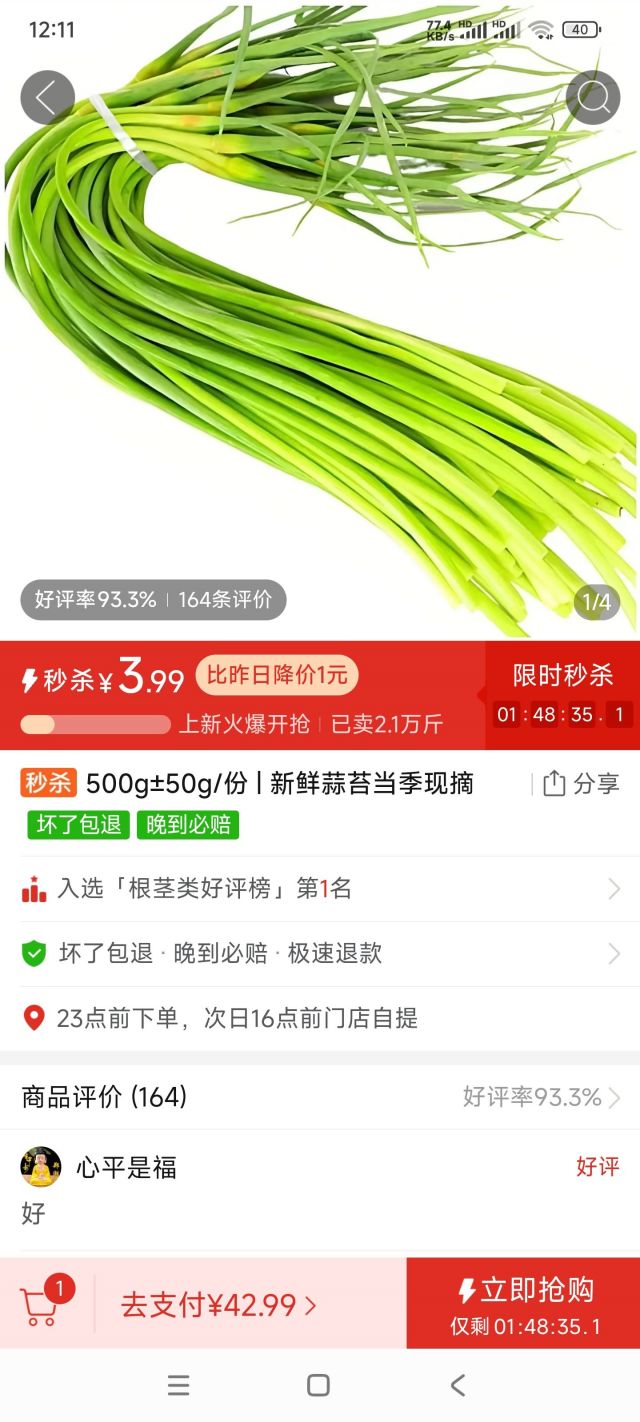Go back using the top-left arrow
The image size is (640, 1422).
tap(47, 98)
